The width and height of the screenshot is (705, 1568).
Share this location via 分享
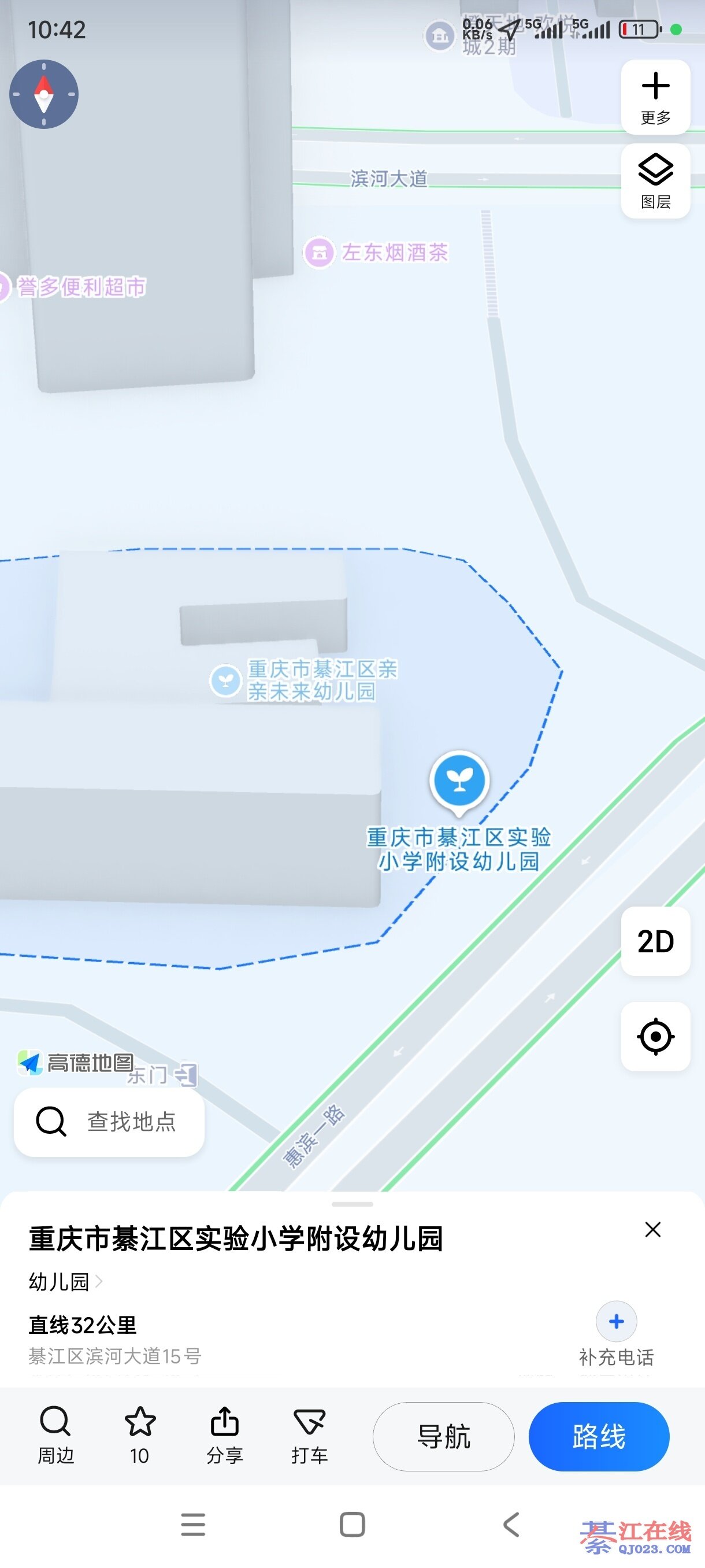[x=224, y=1435]
